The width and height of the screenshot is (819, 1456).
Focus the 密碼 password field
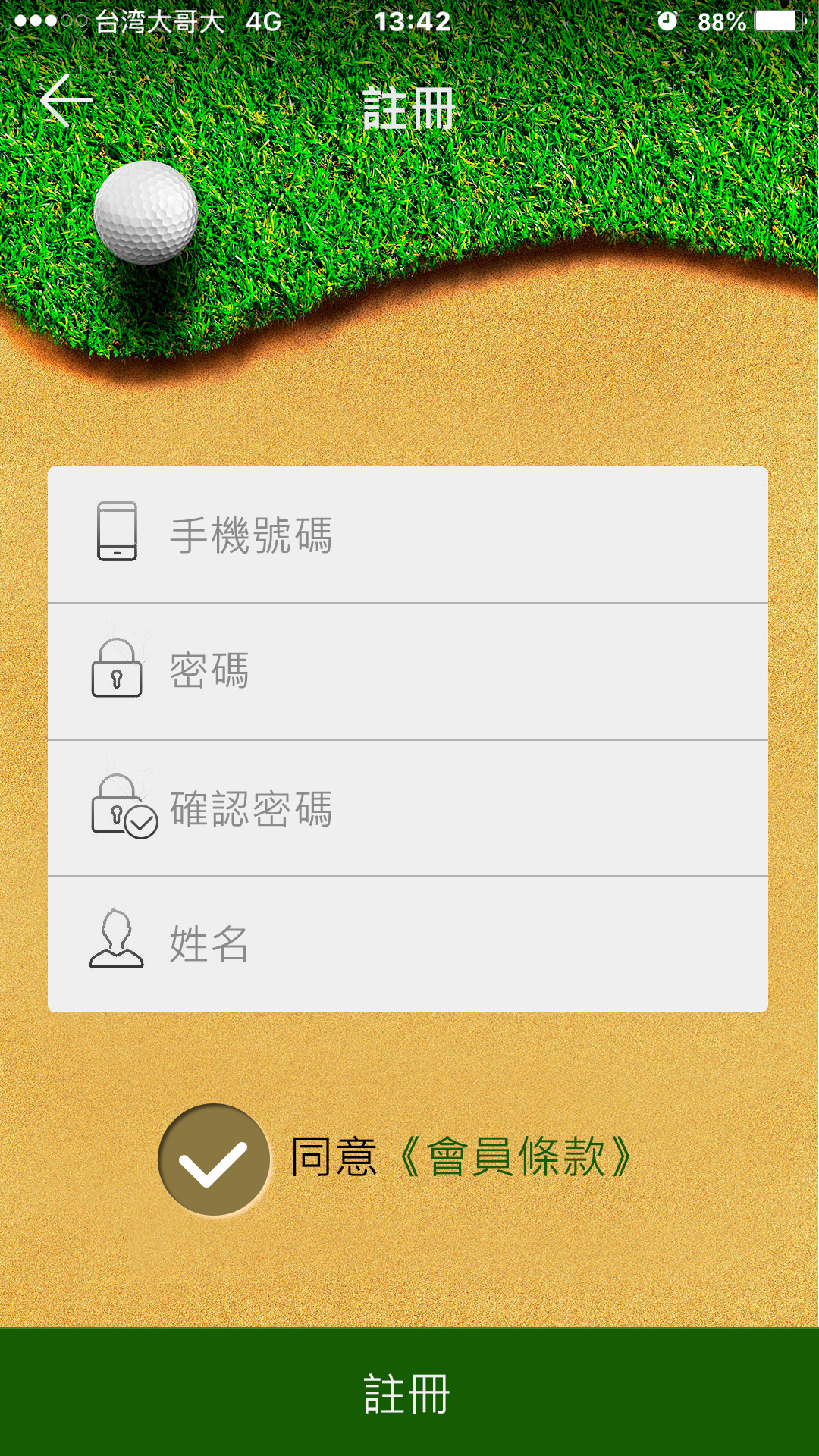[455, 672]
